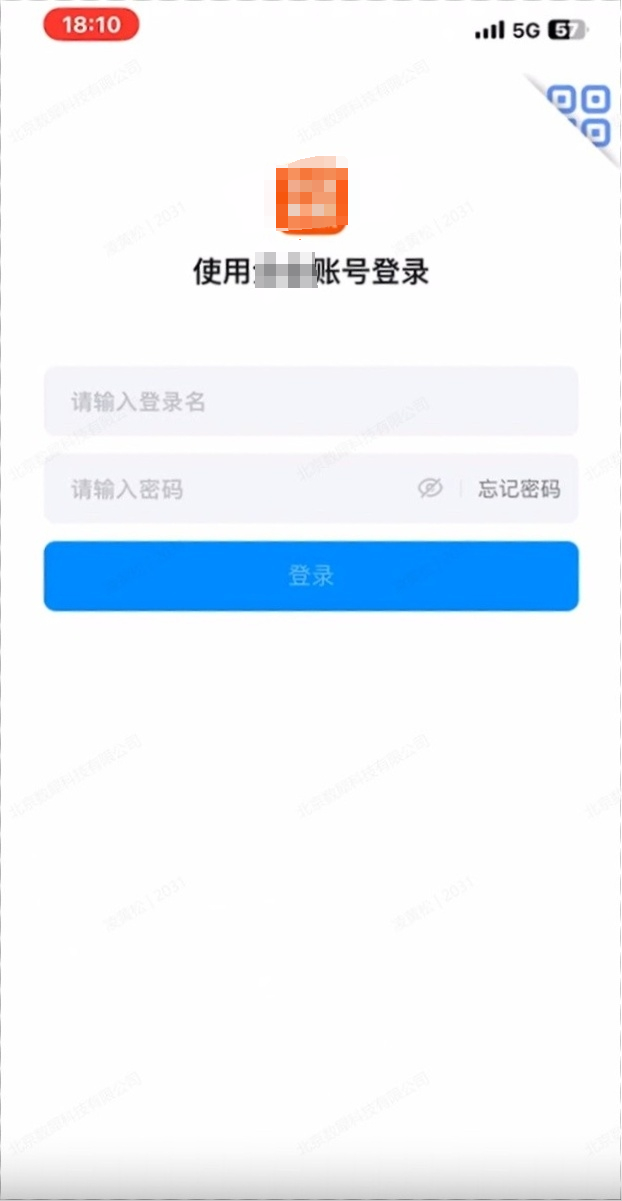
Task: Focus the 请输入登录名 username field
Action: pos(311,401)
